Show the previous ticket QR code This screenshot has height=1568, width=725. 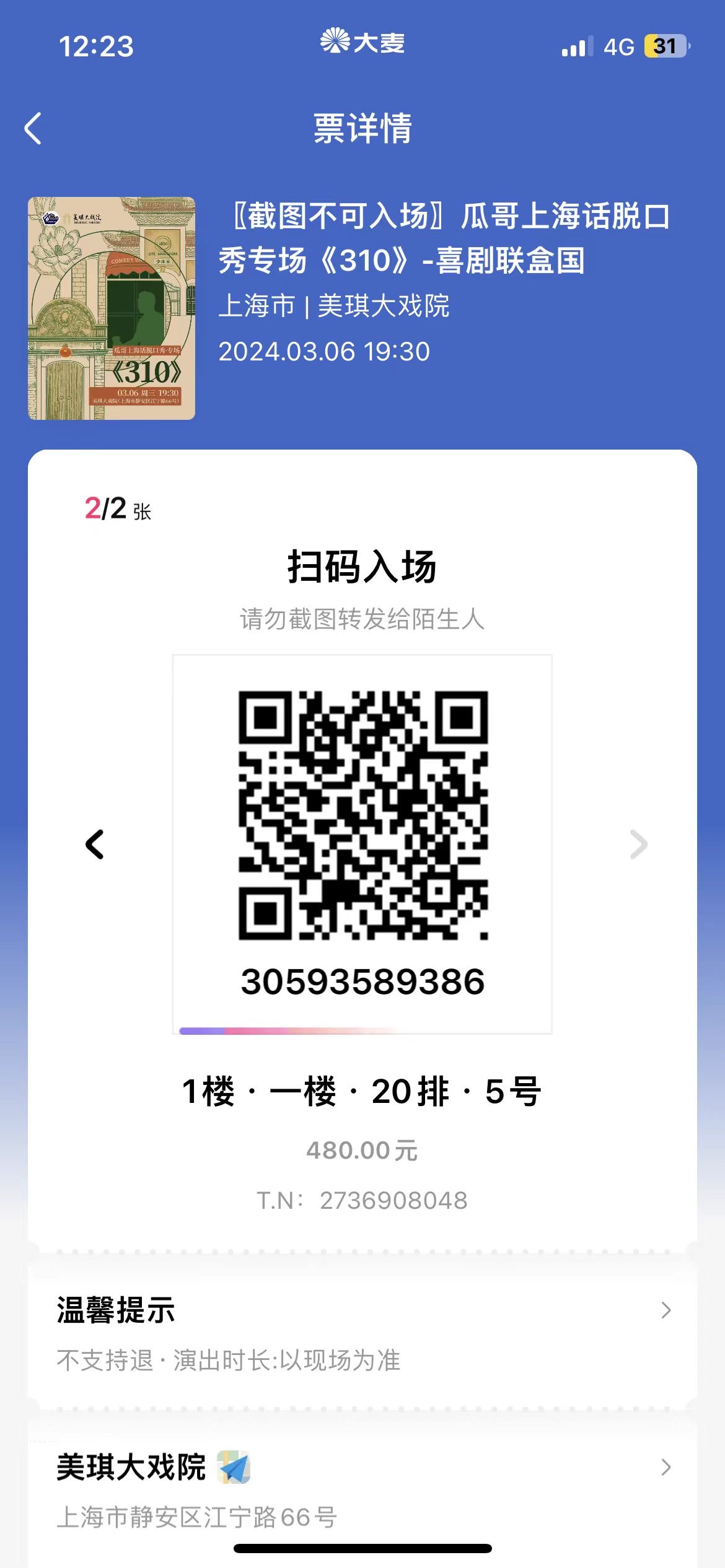(x=94, y=845)
